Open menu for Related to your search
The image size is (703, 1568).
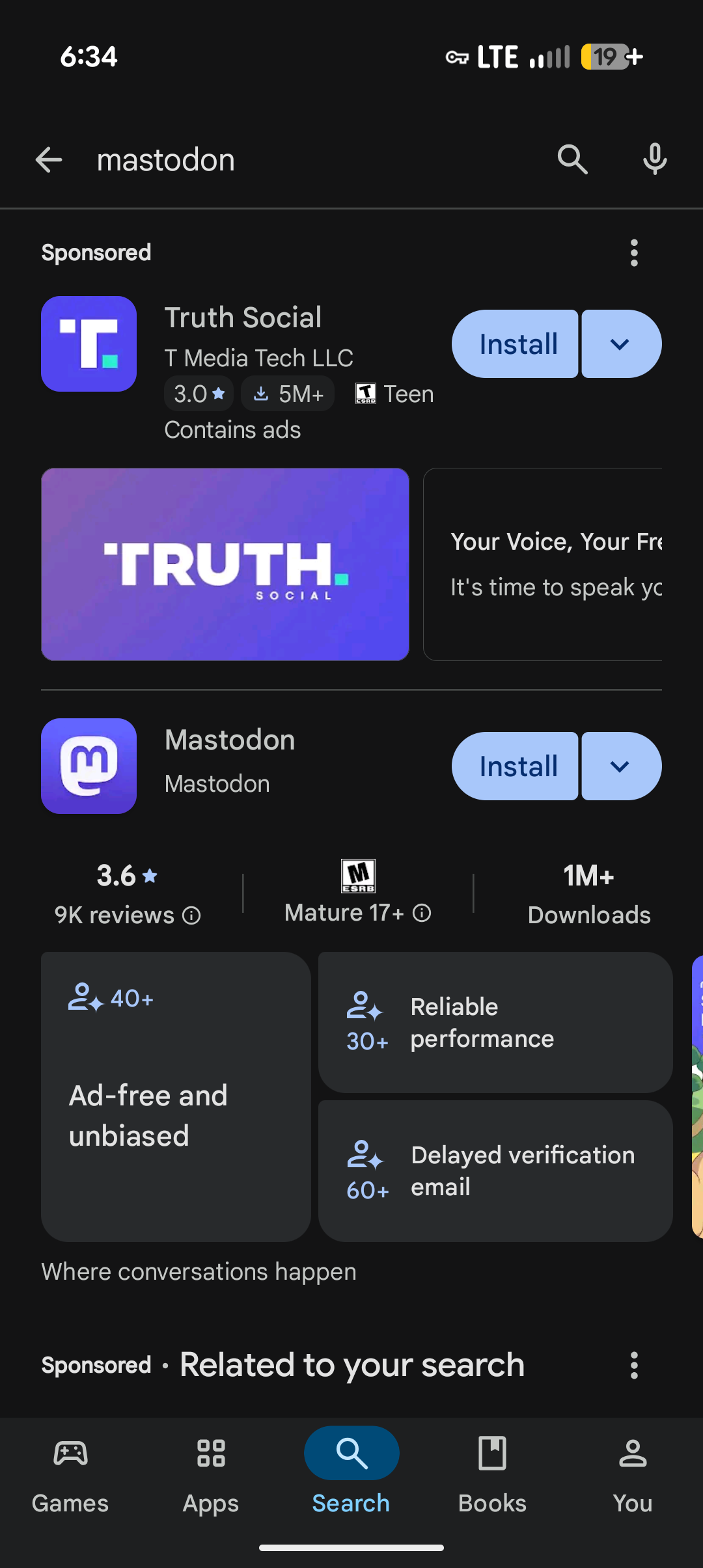point(634,1365)
